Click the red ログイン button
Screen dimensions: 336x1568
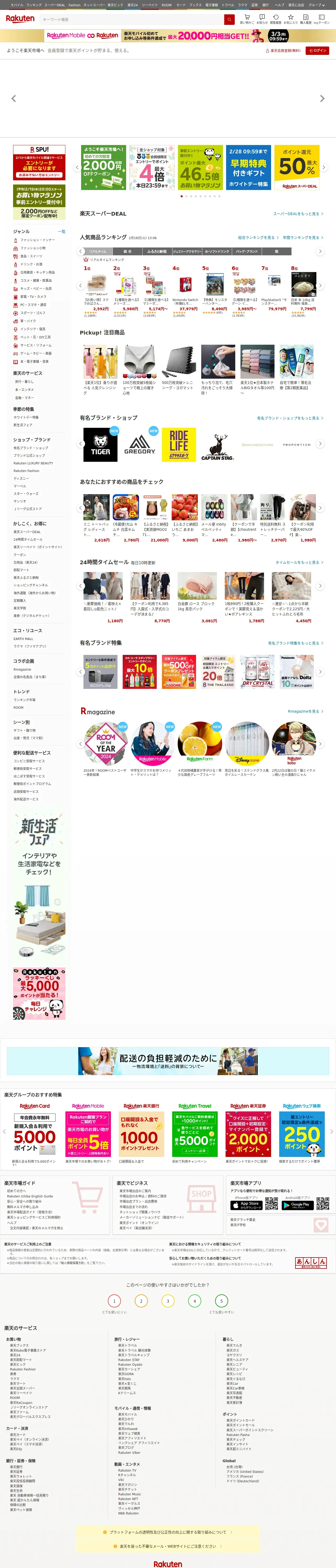(317, 50)
